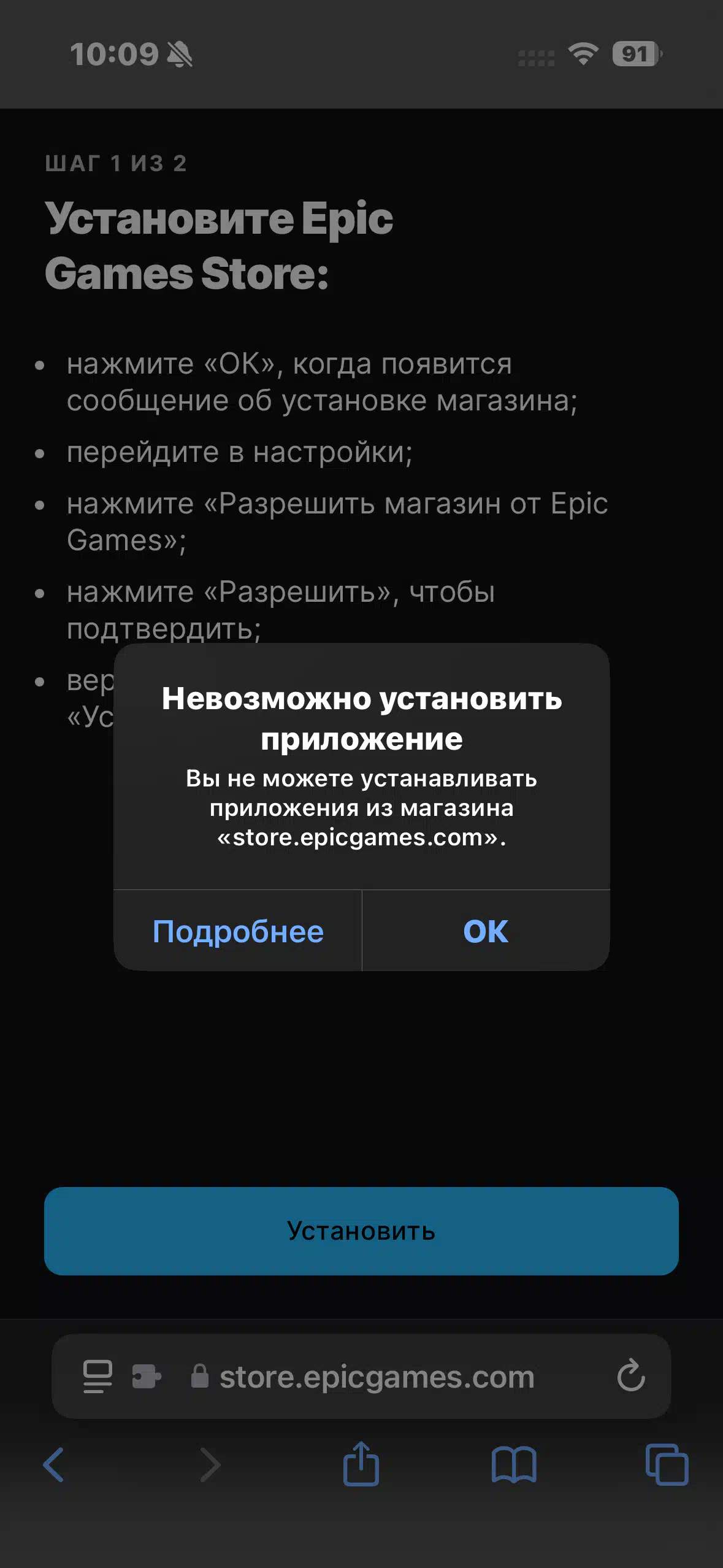
Task: Open the share sheet
Action: click(x=361, y=1463)
